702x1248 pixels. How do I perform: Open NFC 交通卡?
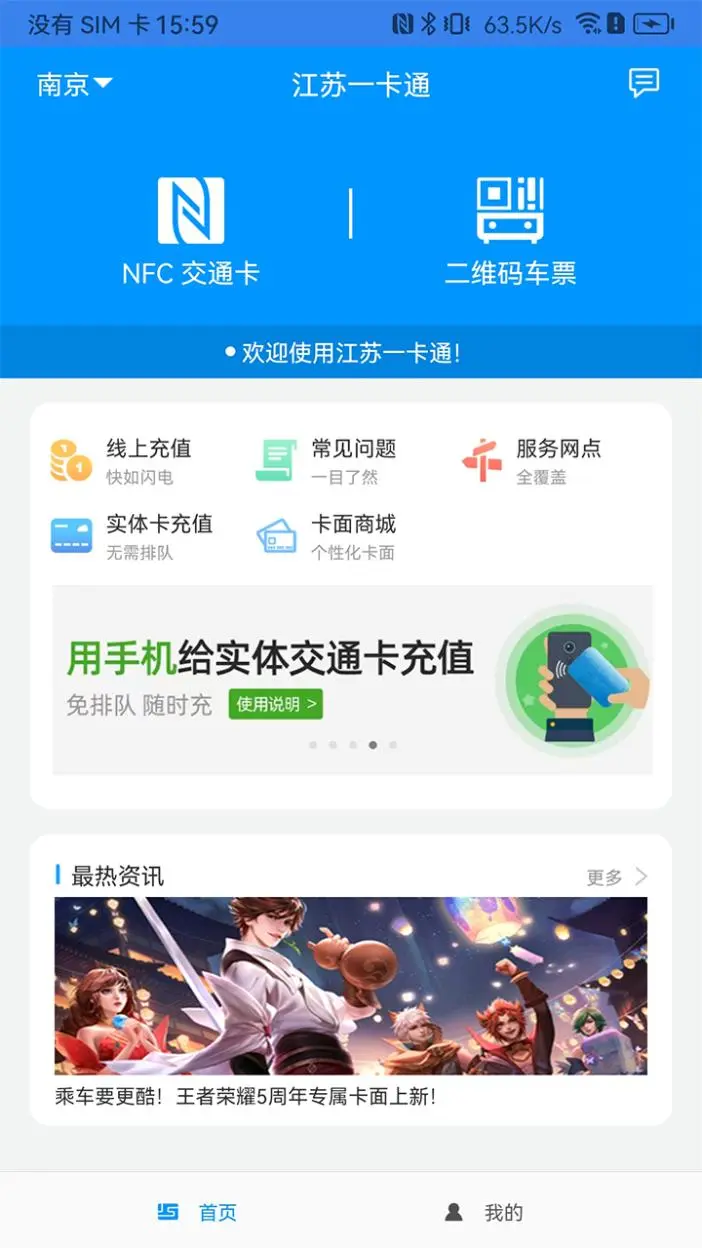click(191, 231)
